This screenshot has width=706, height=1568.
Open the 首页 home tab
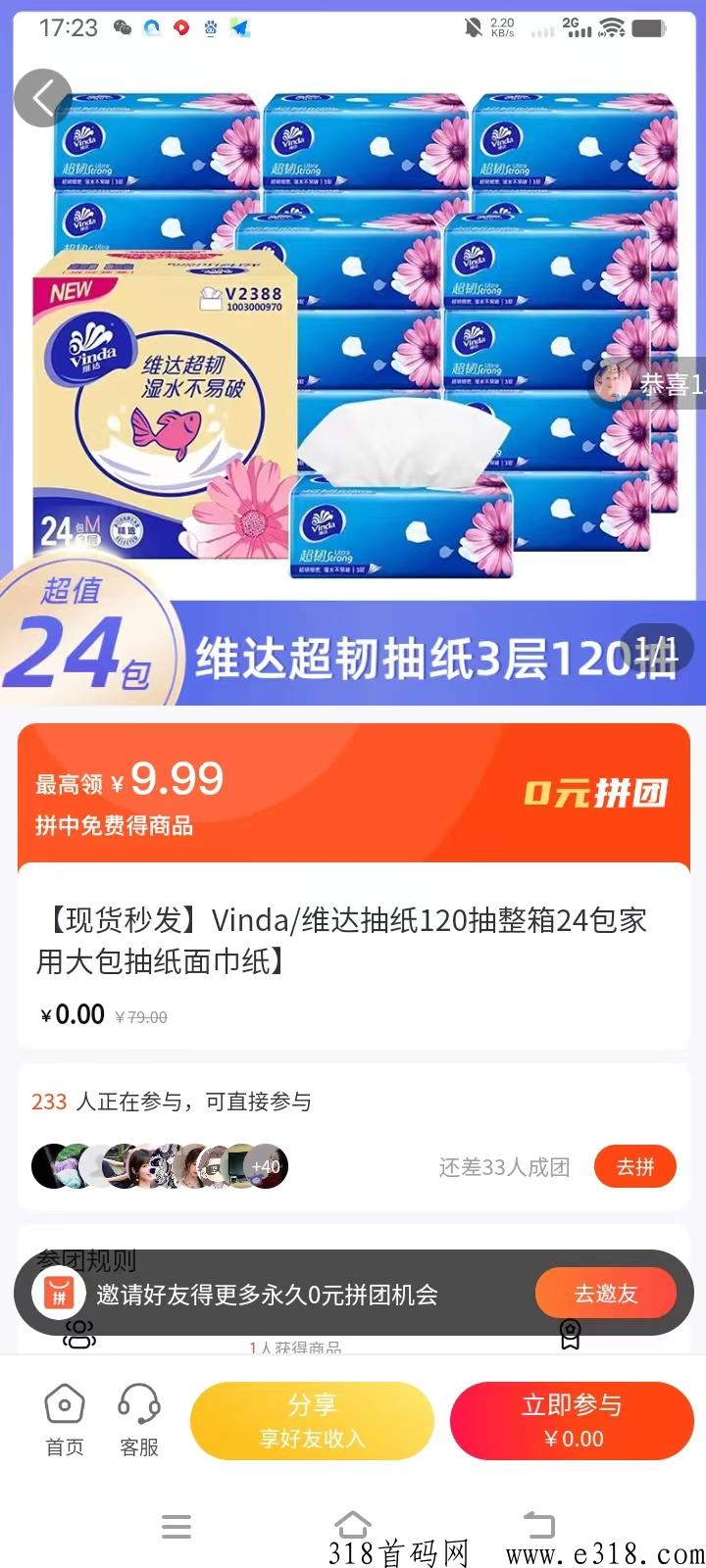coord(65,1419)
